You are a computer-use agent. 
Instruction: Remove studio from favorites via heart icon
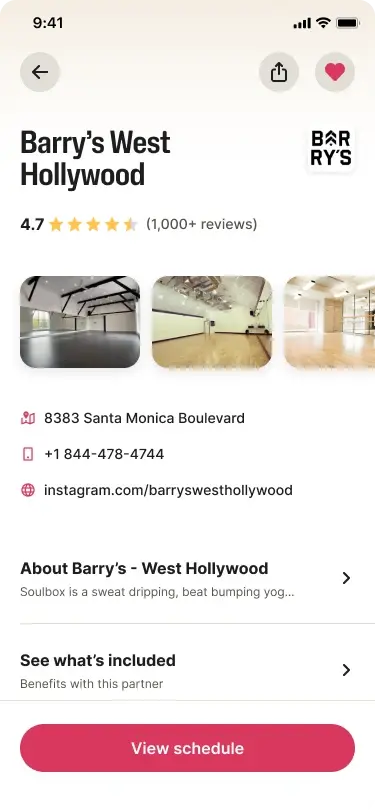(335, 72)
